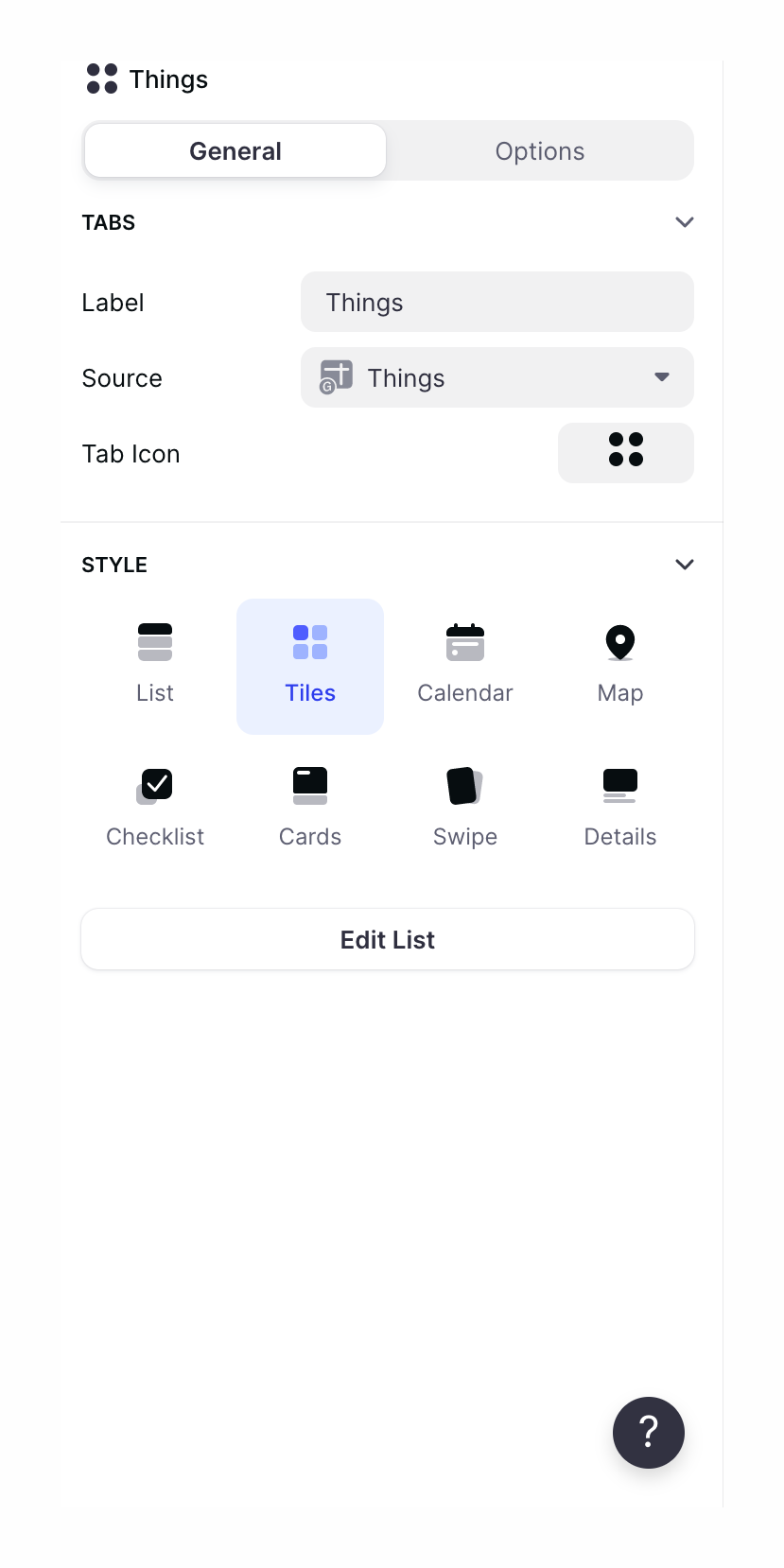This screenshot has height=1568, width=784.
Task: Open the help question mark button
Action: tap(648, 1432)
